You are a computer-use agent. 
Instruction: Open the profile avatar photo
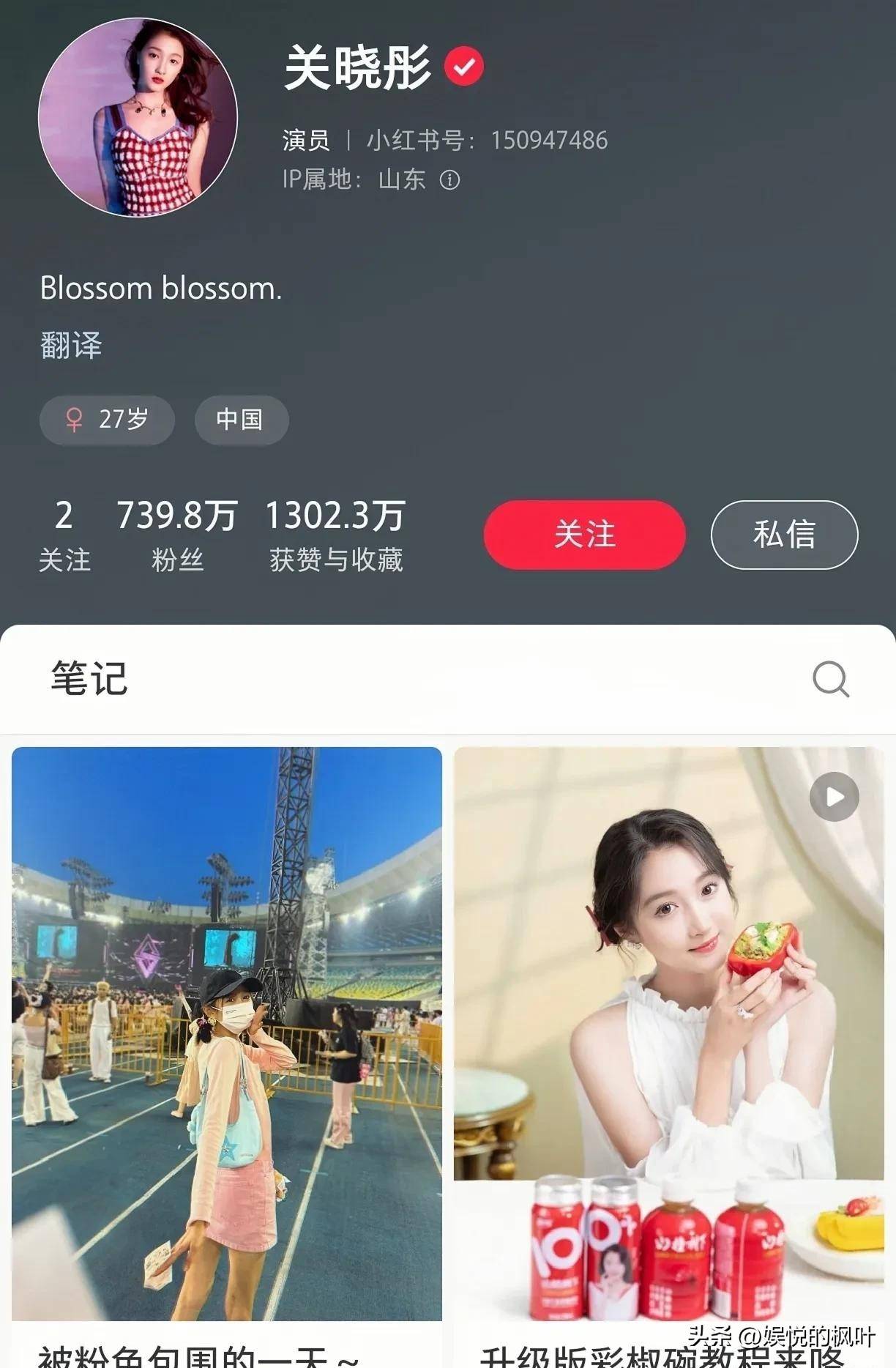(138, 117)
